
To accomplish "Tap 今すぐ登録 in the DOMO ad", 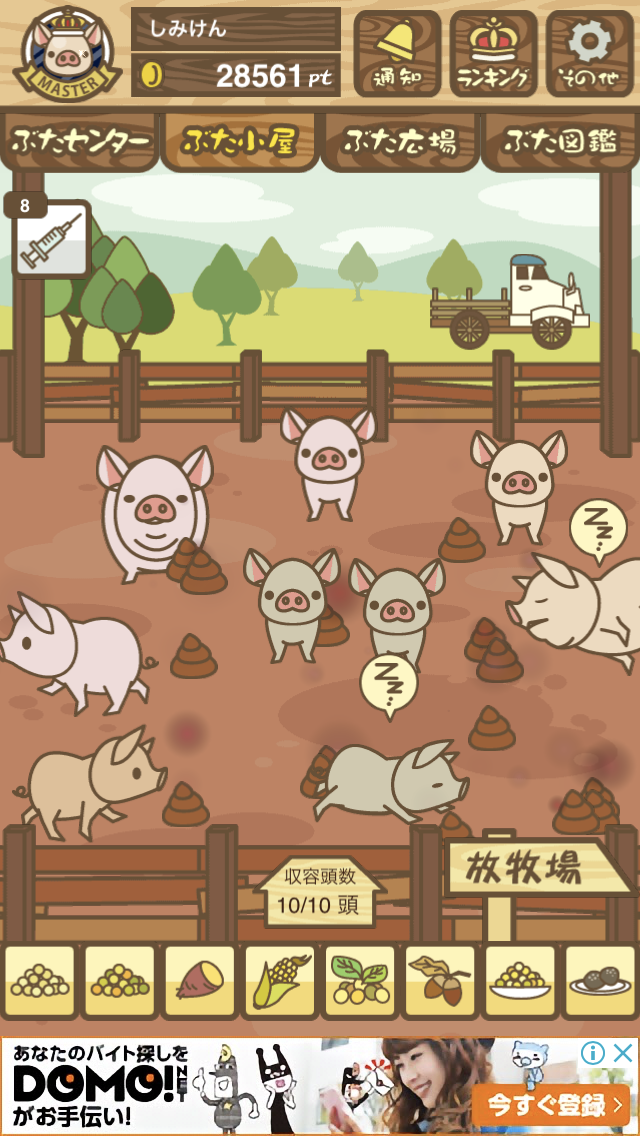I will coord(550,1105).
